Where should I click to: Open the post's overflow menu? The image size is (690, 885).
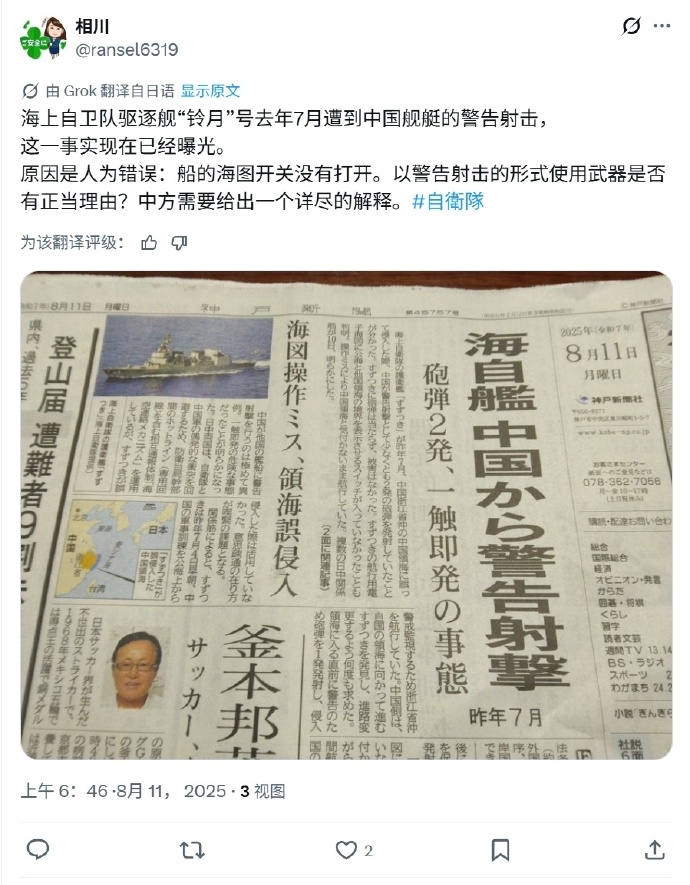(658, 27)
